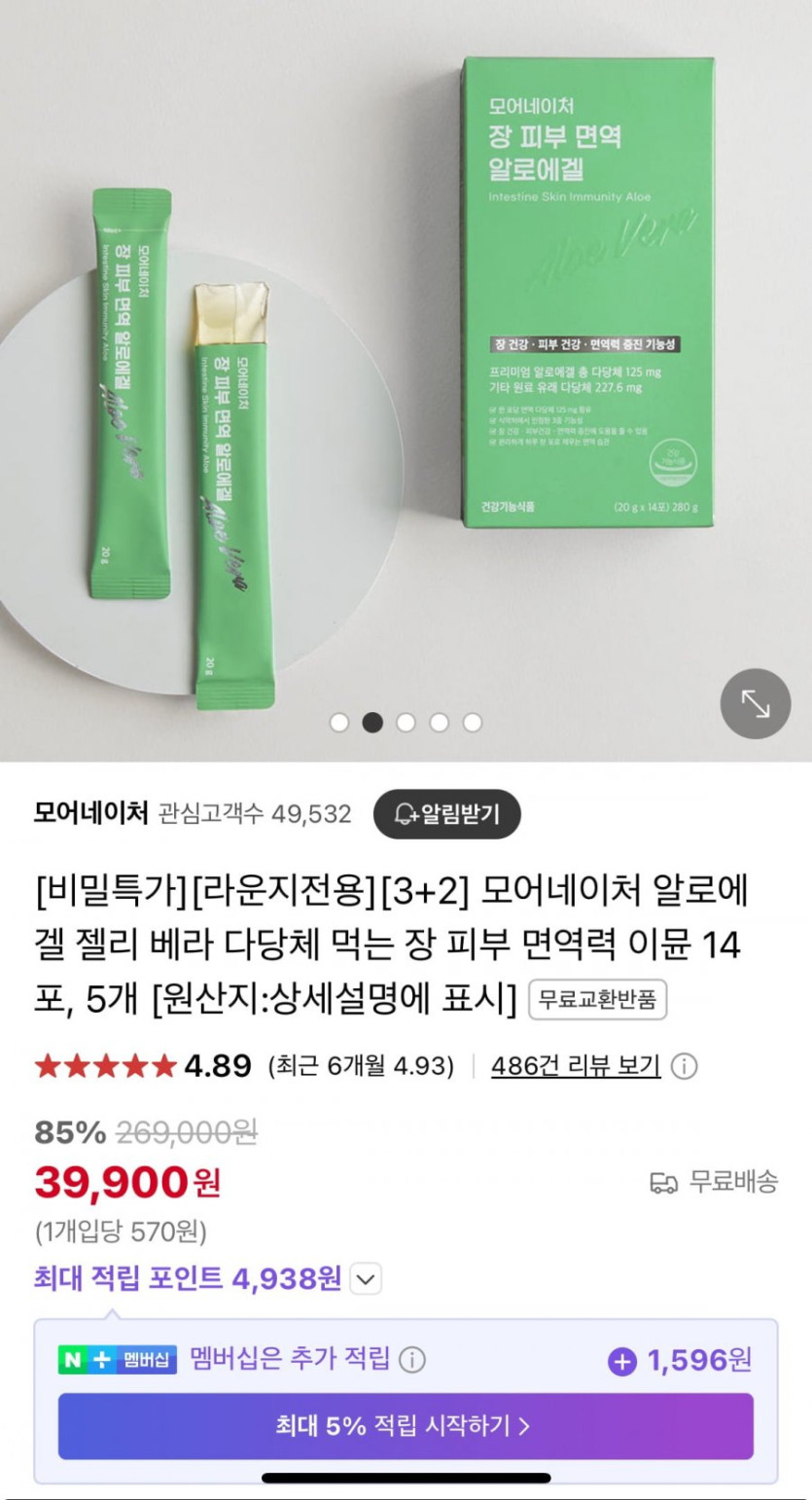Open the info icon beside the review count
The image size is (812, 1500).
(685, 1067)
